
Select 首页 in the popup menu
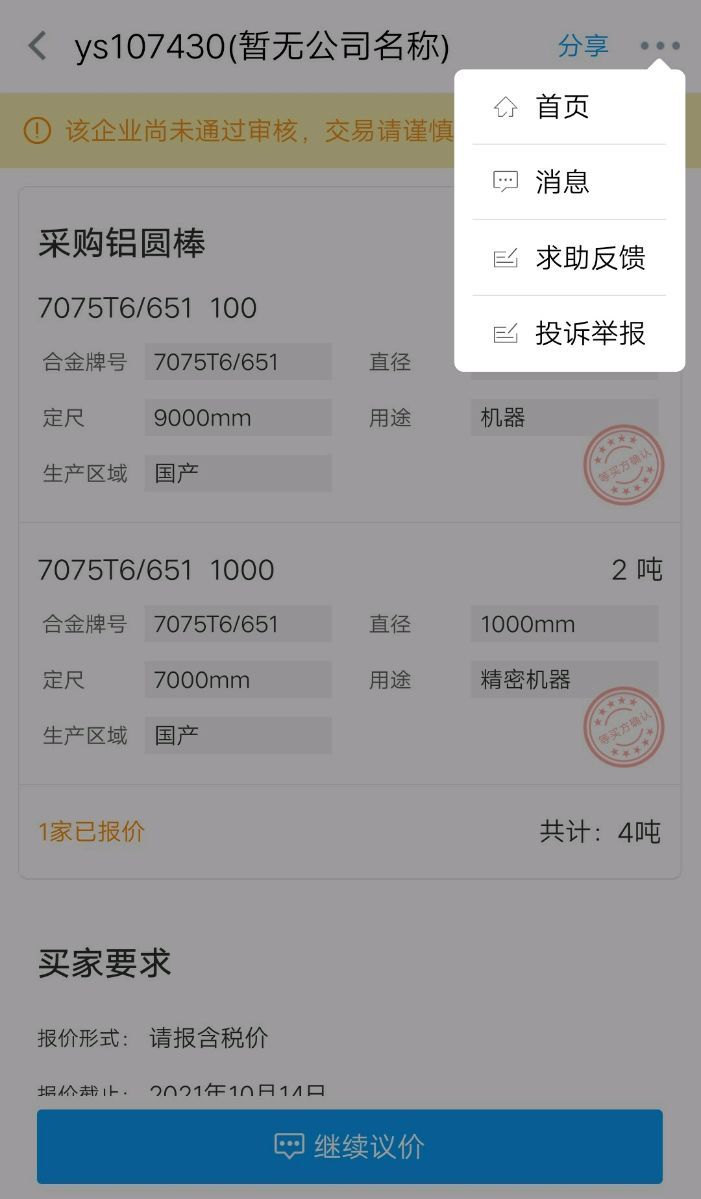(569, 107)
